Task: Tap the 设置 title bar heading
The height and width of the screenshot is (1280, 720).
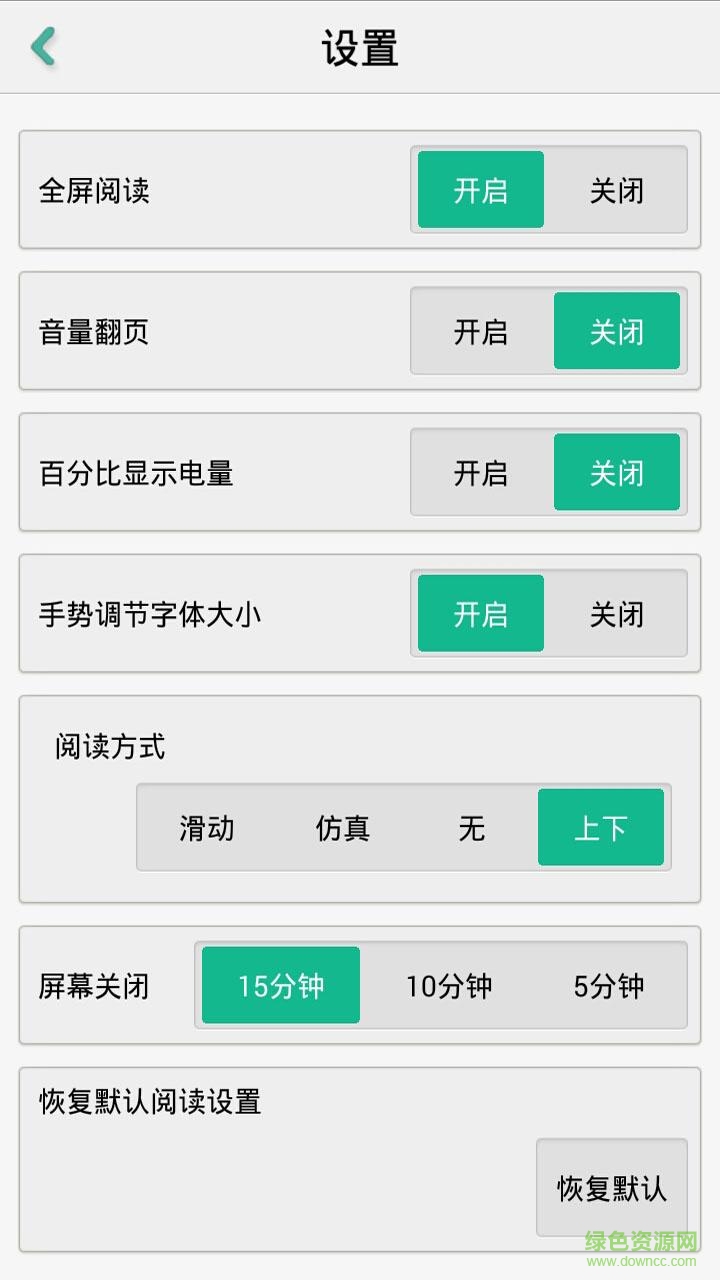Action: [359, 46]
